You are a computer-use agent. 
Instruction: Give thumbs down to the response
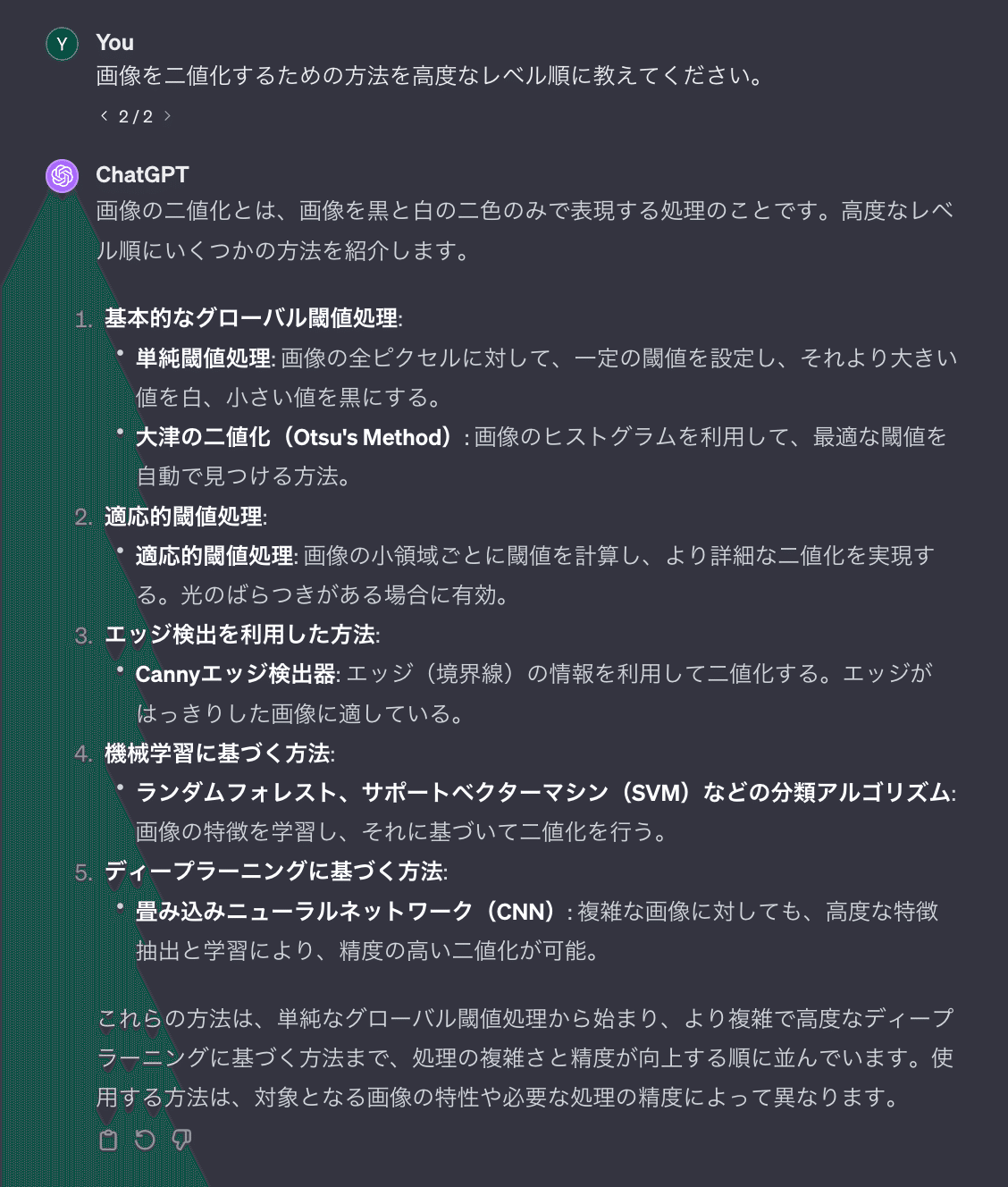181,1140
